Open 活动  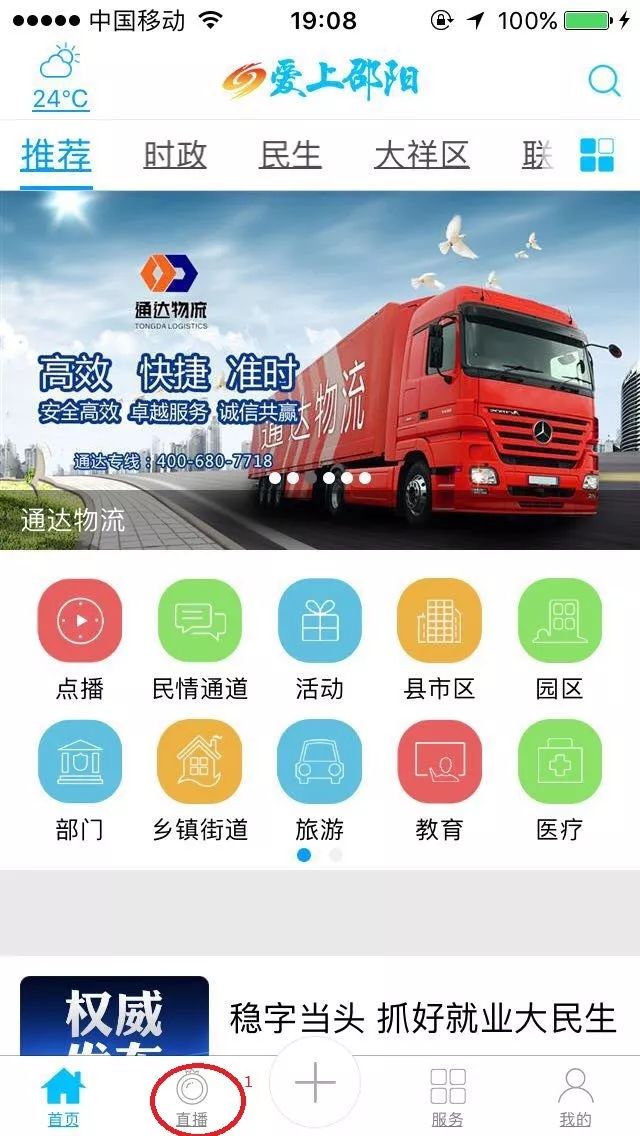pos(320,640)
